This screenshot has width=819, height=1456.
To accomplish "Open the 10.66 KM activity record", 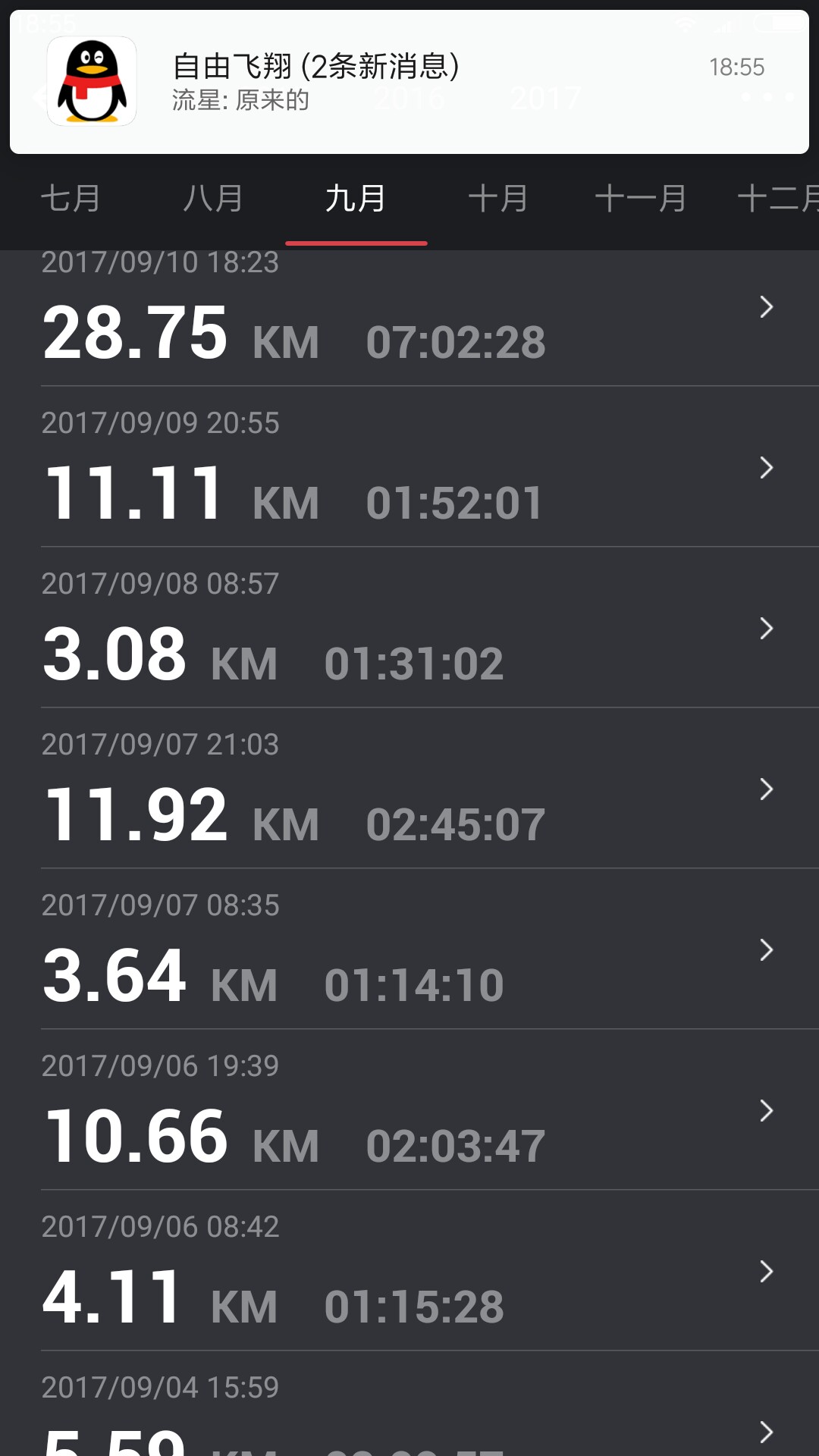I will point(409,1109).
